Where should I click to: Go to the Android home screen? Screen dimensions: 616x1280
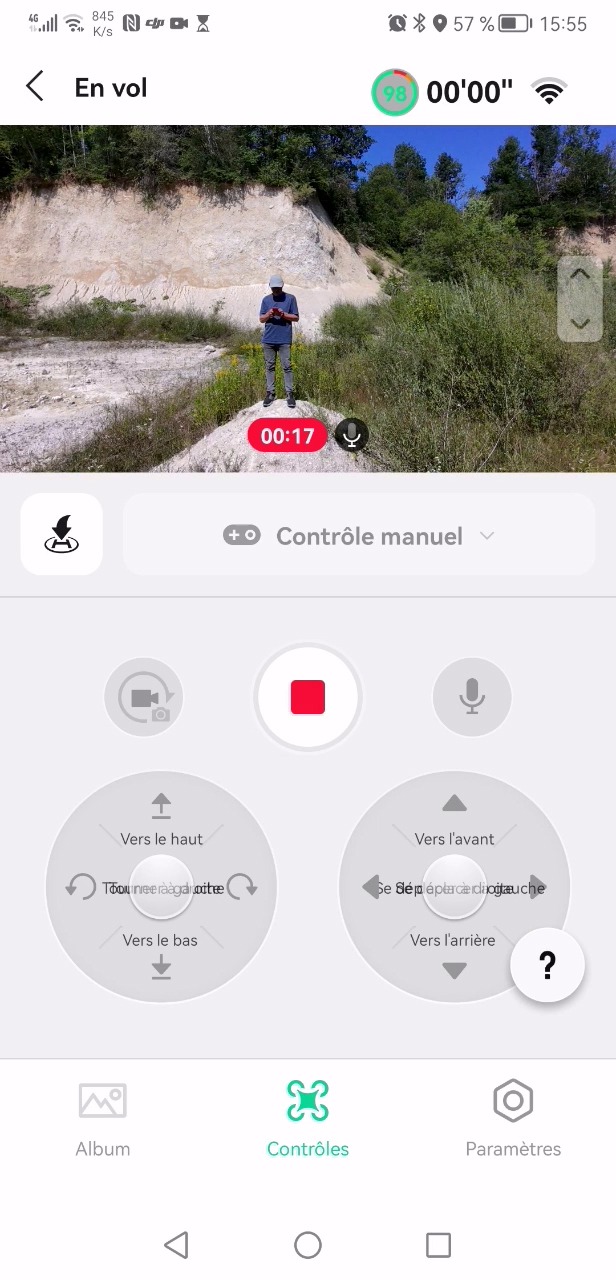coord(308,1244)
